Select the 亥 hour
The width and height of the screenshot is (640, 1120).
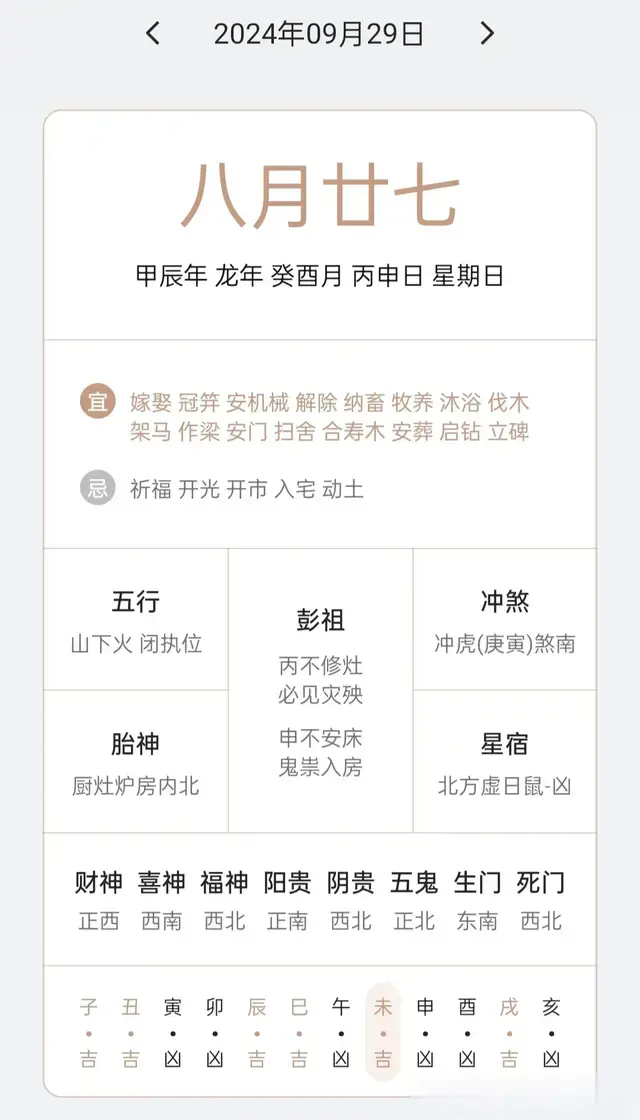tap(551, 1033)
